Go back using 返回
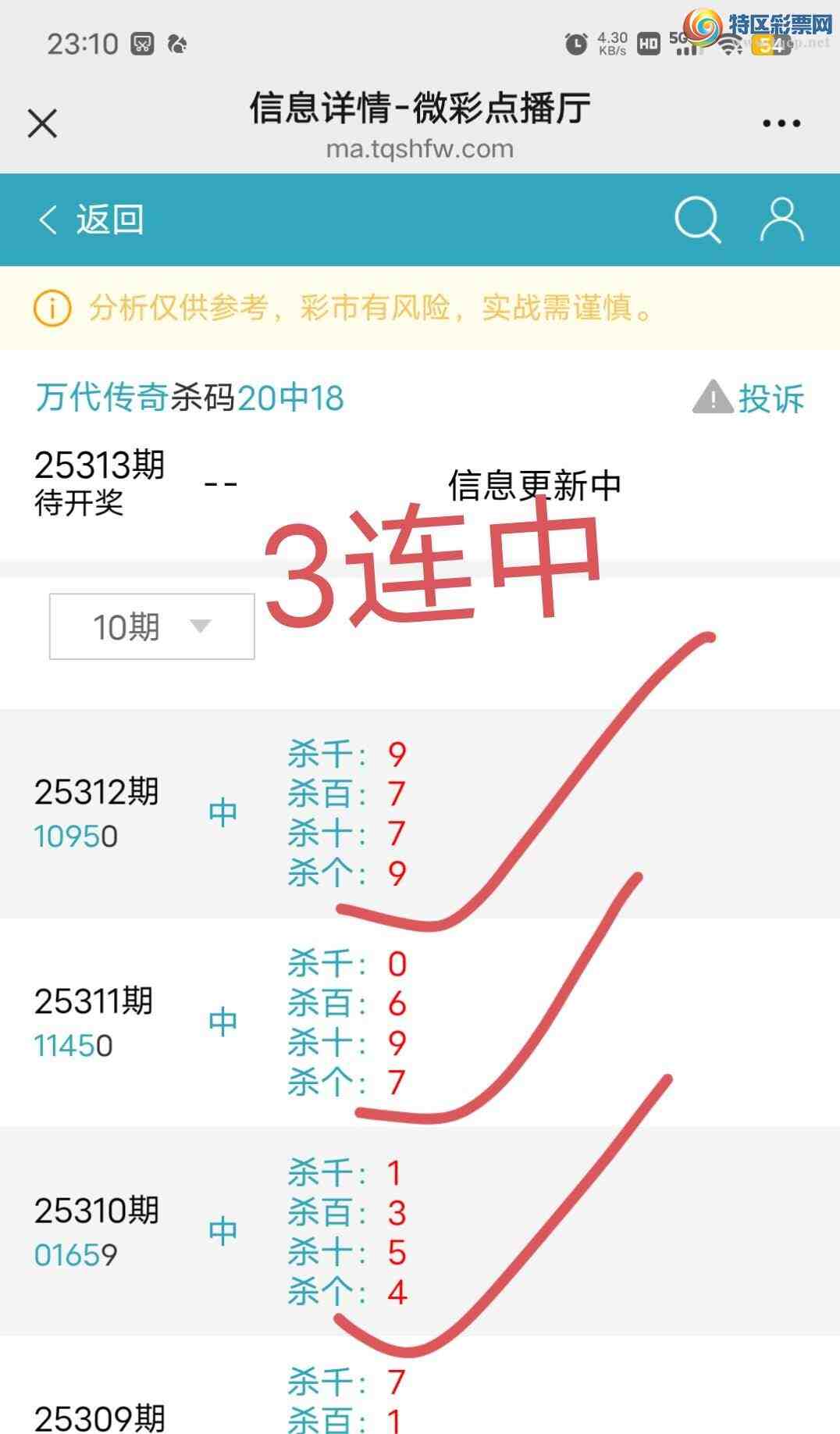Screen dimensions: 840x1434 pyautogui.click(x=91, y=219)
